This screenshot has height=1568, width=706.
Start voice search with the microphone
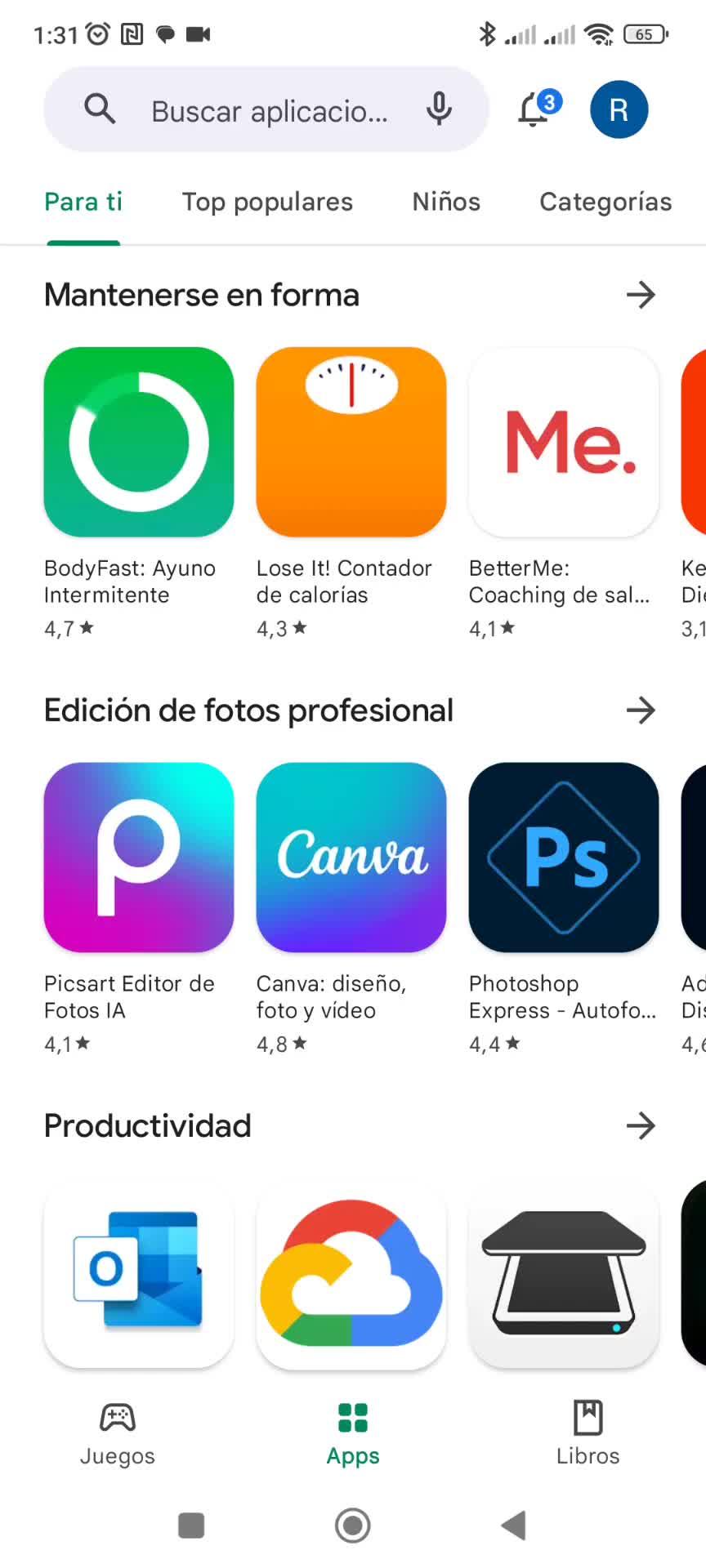click(x=439, y=109)
